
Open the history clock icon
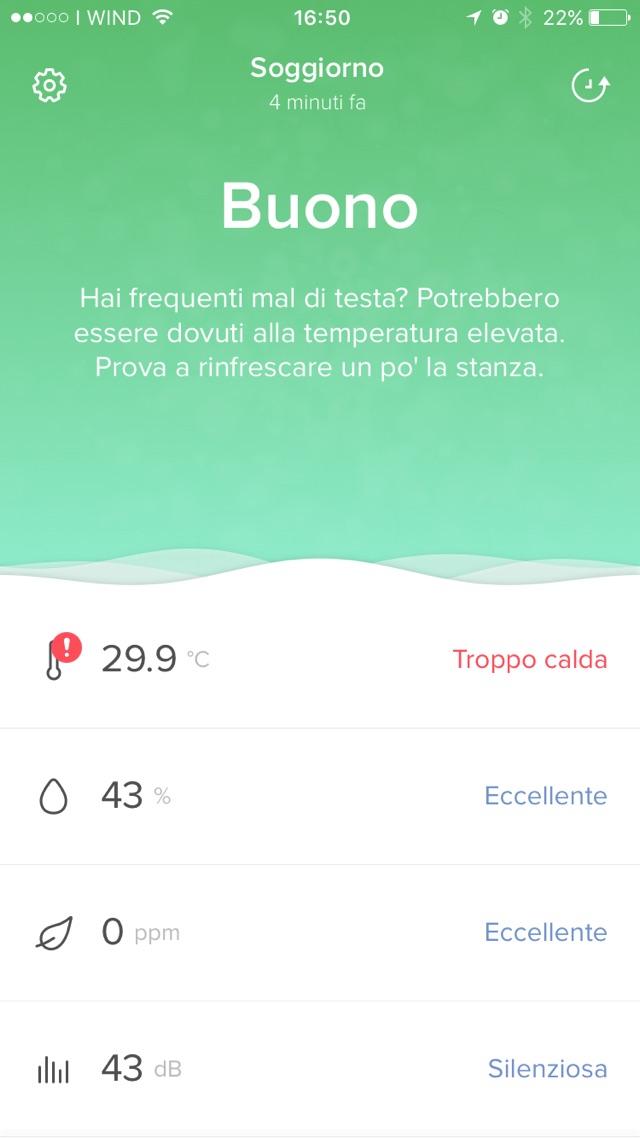click(x=589, y=86)
